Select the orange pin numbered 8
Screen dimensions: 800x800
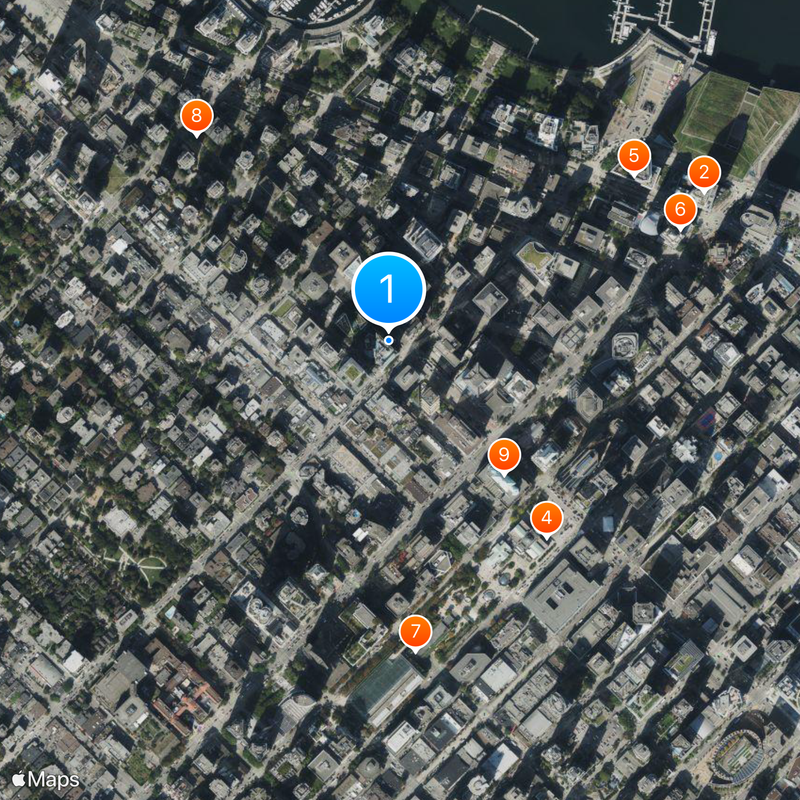(196, 115)
